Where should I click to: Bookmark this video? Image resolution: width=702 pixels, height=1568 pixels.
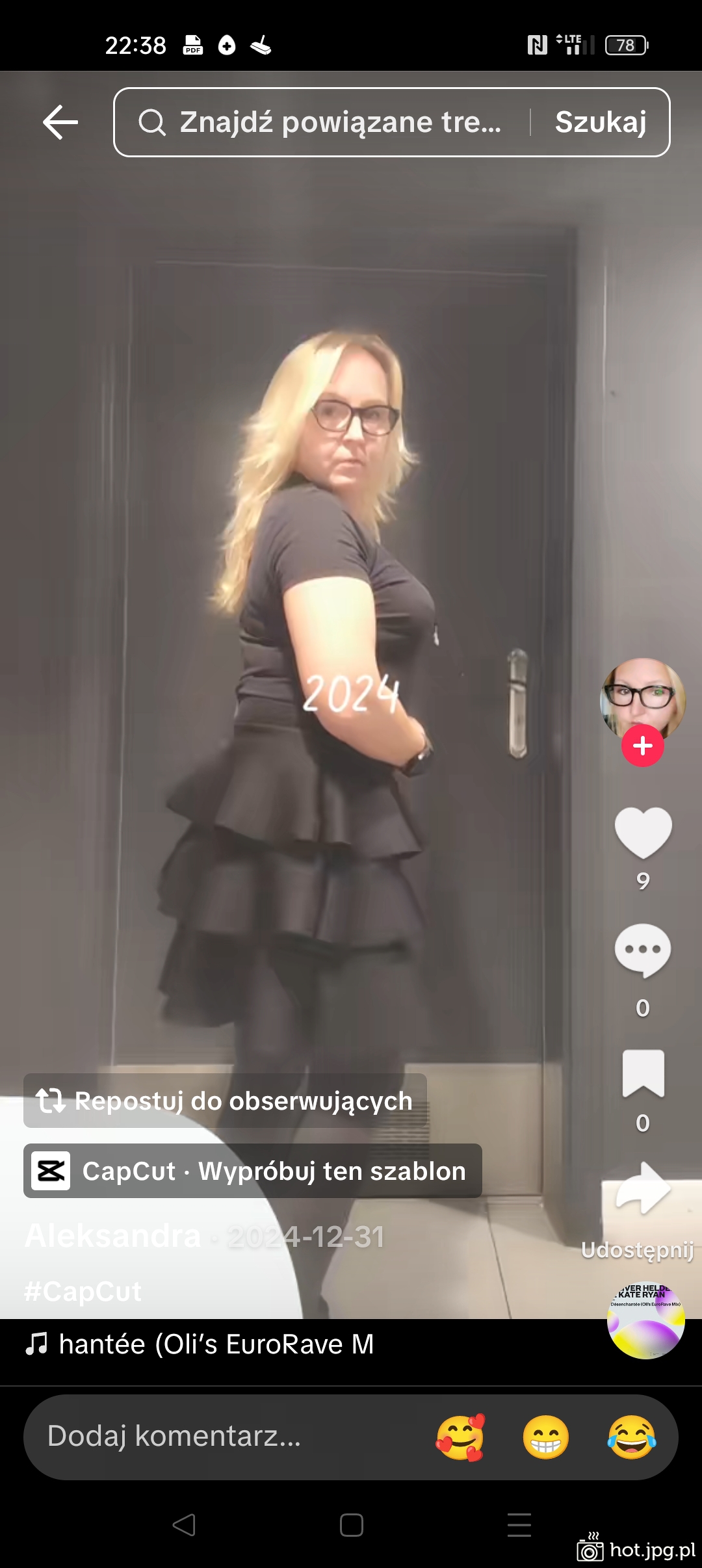[x=643, y=1073]
